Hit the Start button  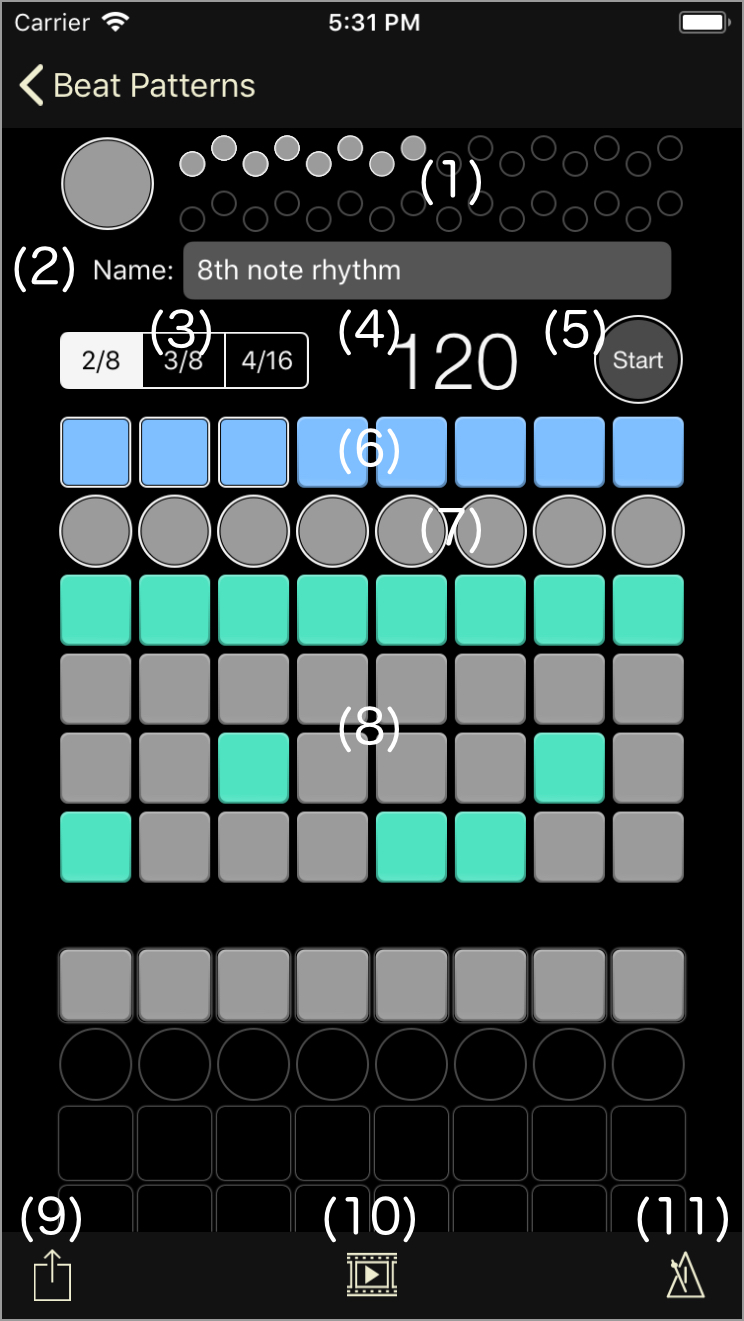[x=638, y=360]
